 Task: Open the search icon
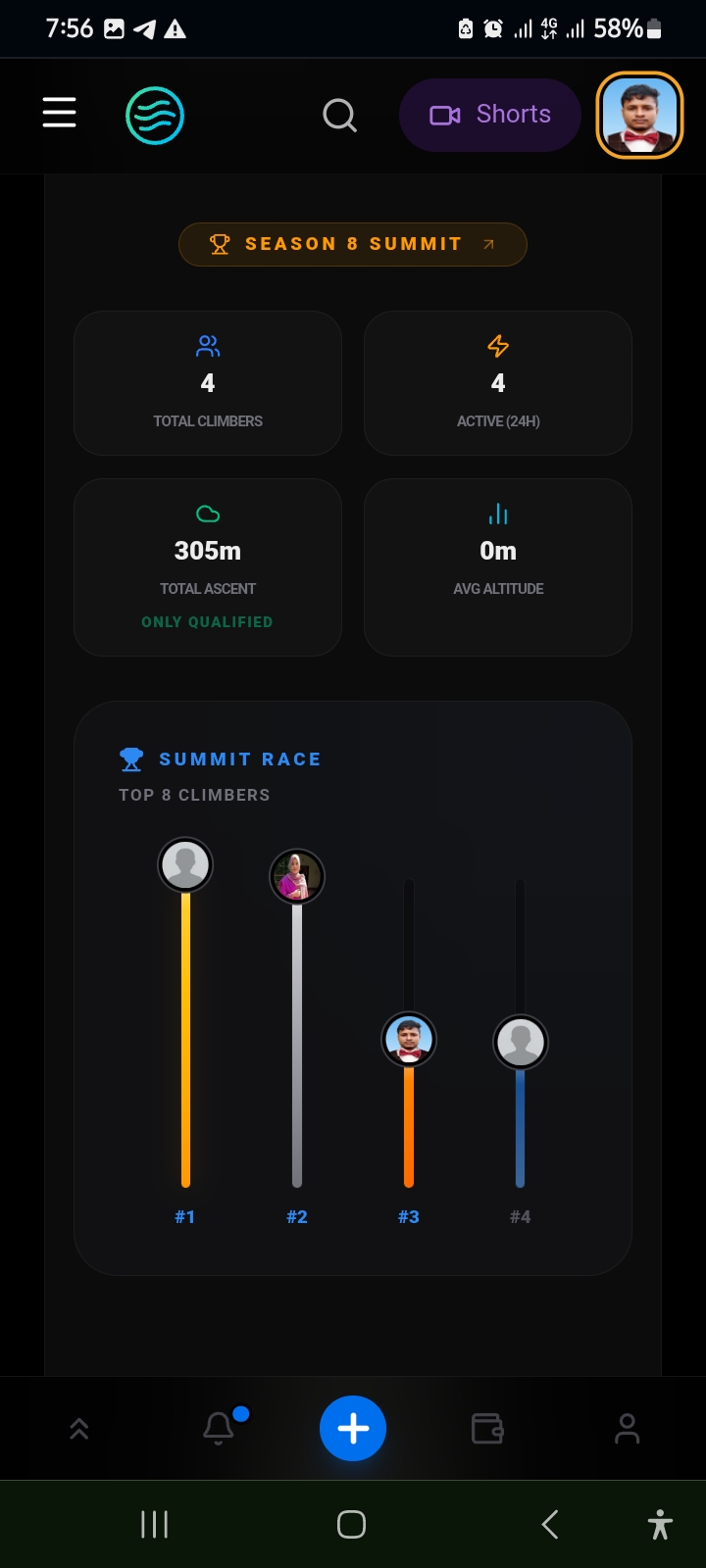339,116
